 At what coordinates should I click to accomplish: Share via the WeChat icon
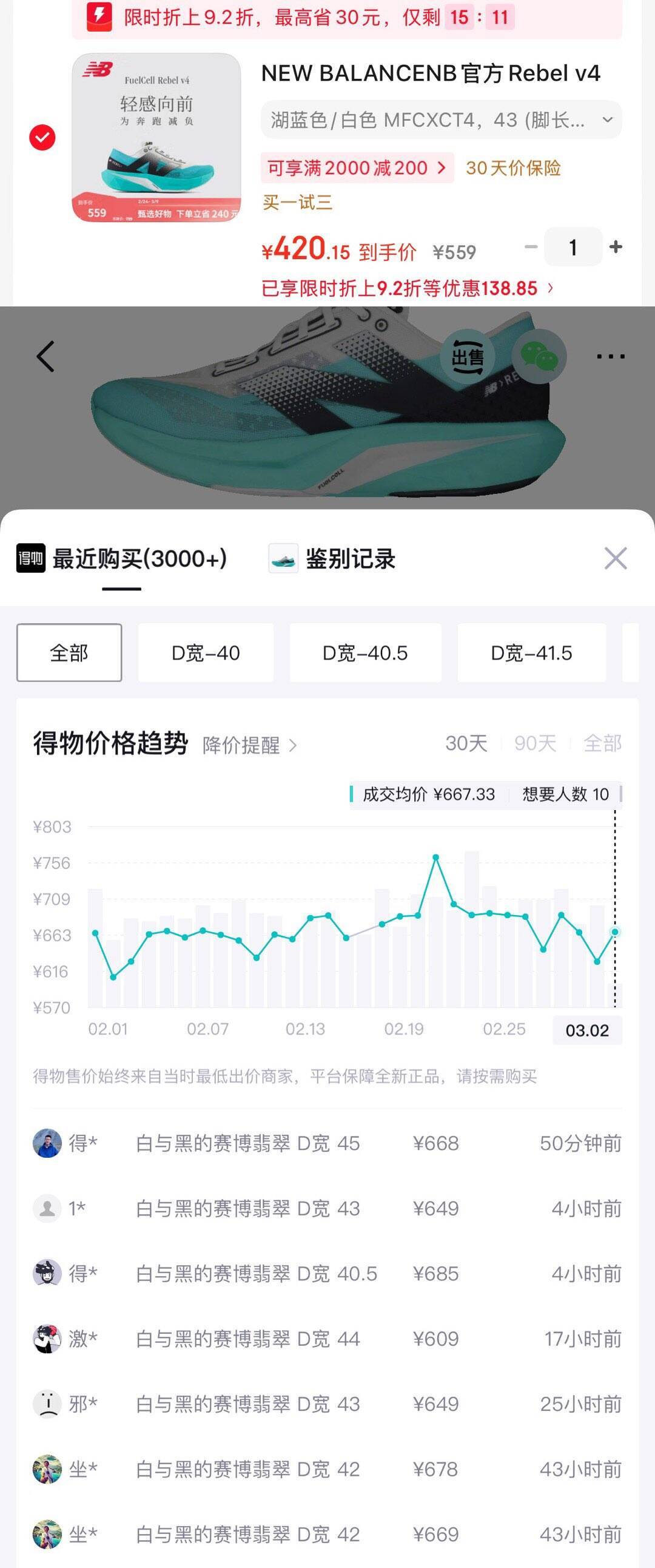click(x=540, y=357)
